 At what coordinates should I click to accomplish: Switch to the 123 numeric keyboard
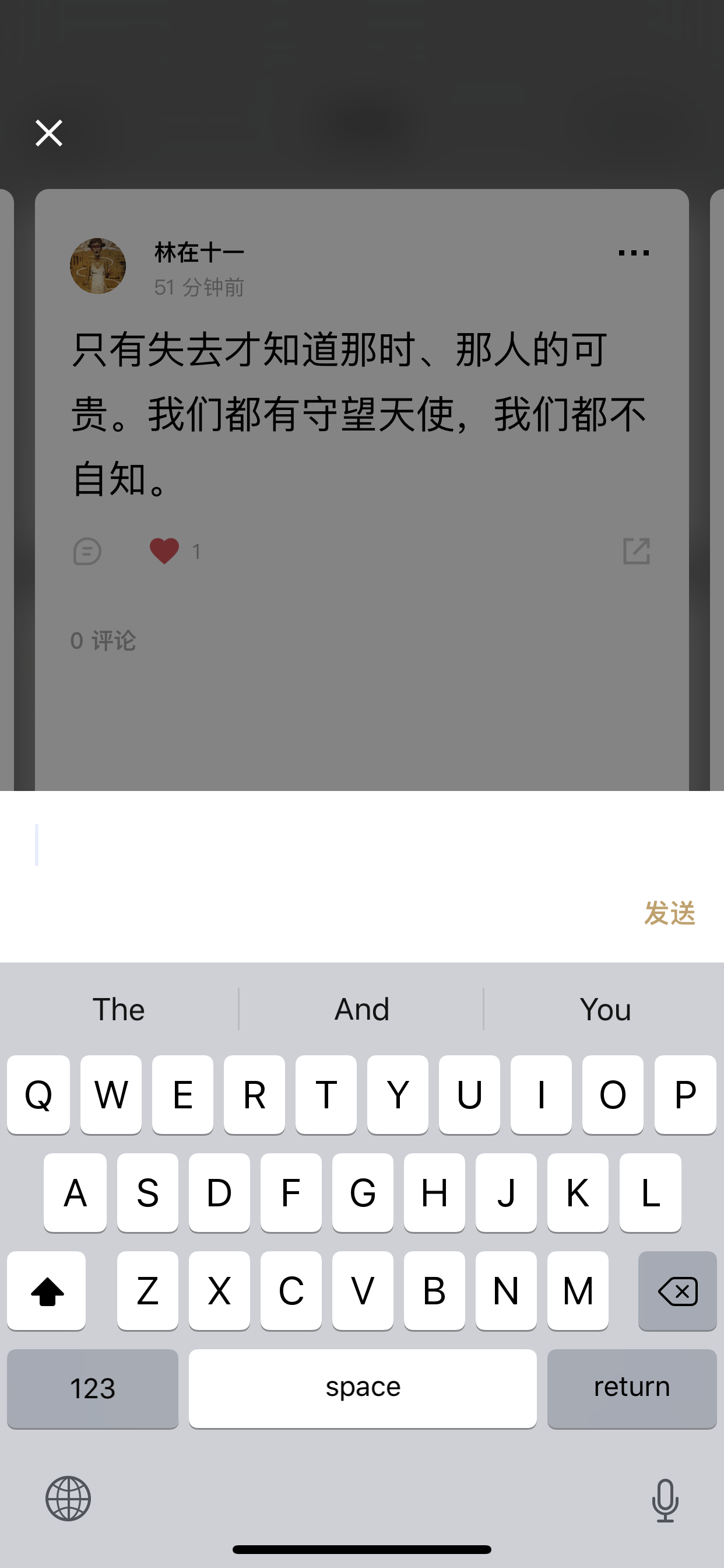(93, 1388)
